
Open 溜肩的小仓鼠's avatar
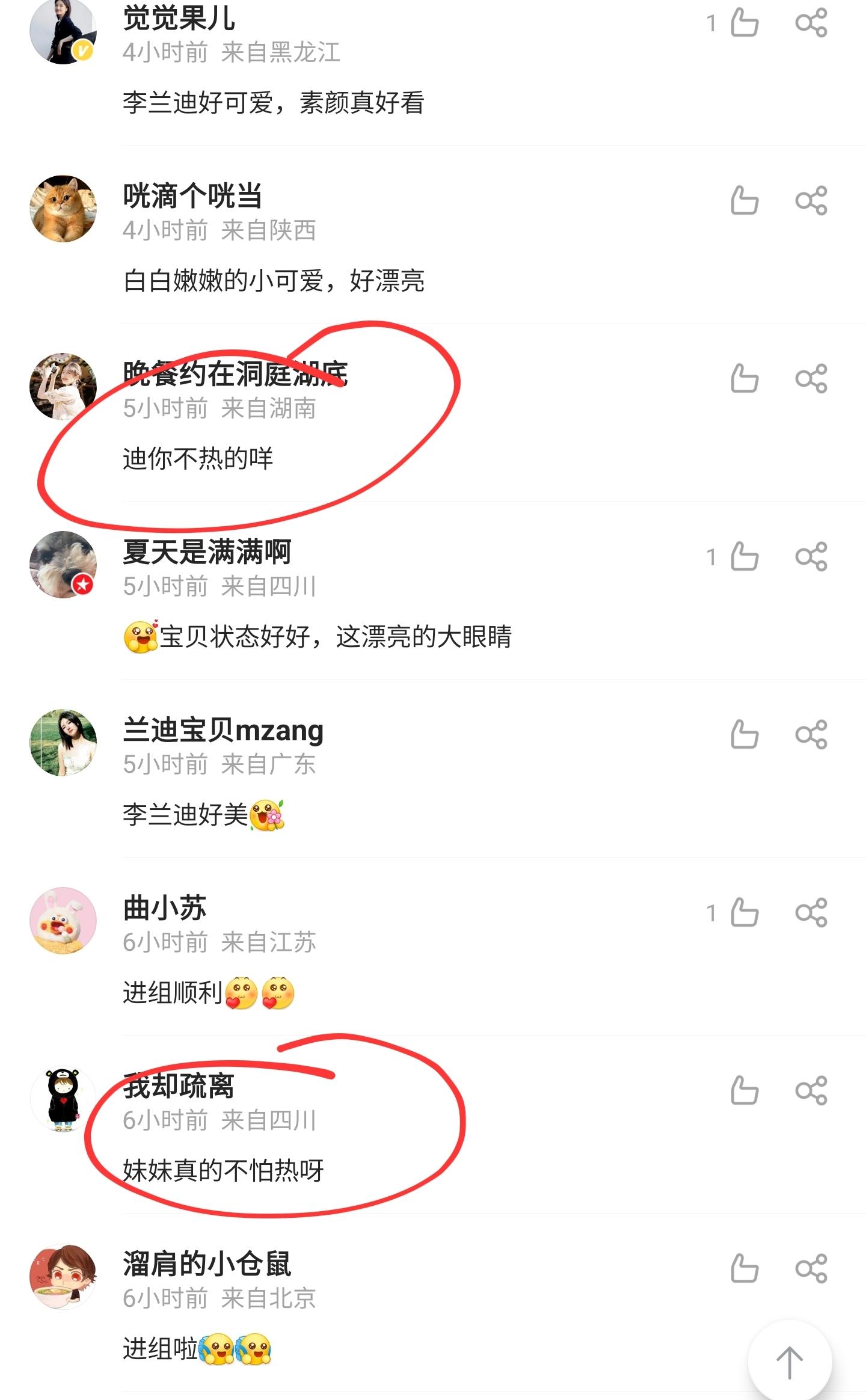(x=63, y=1277)
